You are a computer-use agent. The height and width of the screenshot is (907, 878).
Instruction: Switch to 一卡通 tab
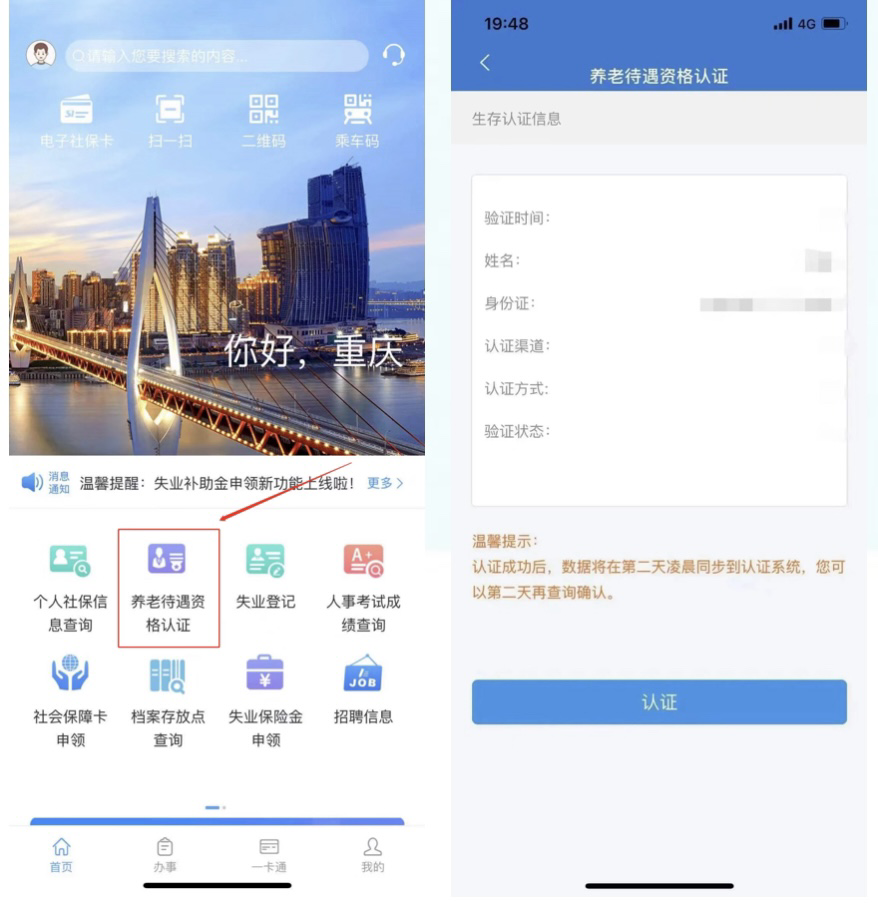(268, 855)
